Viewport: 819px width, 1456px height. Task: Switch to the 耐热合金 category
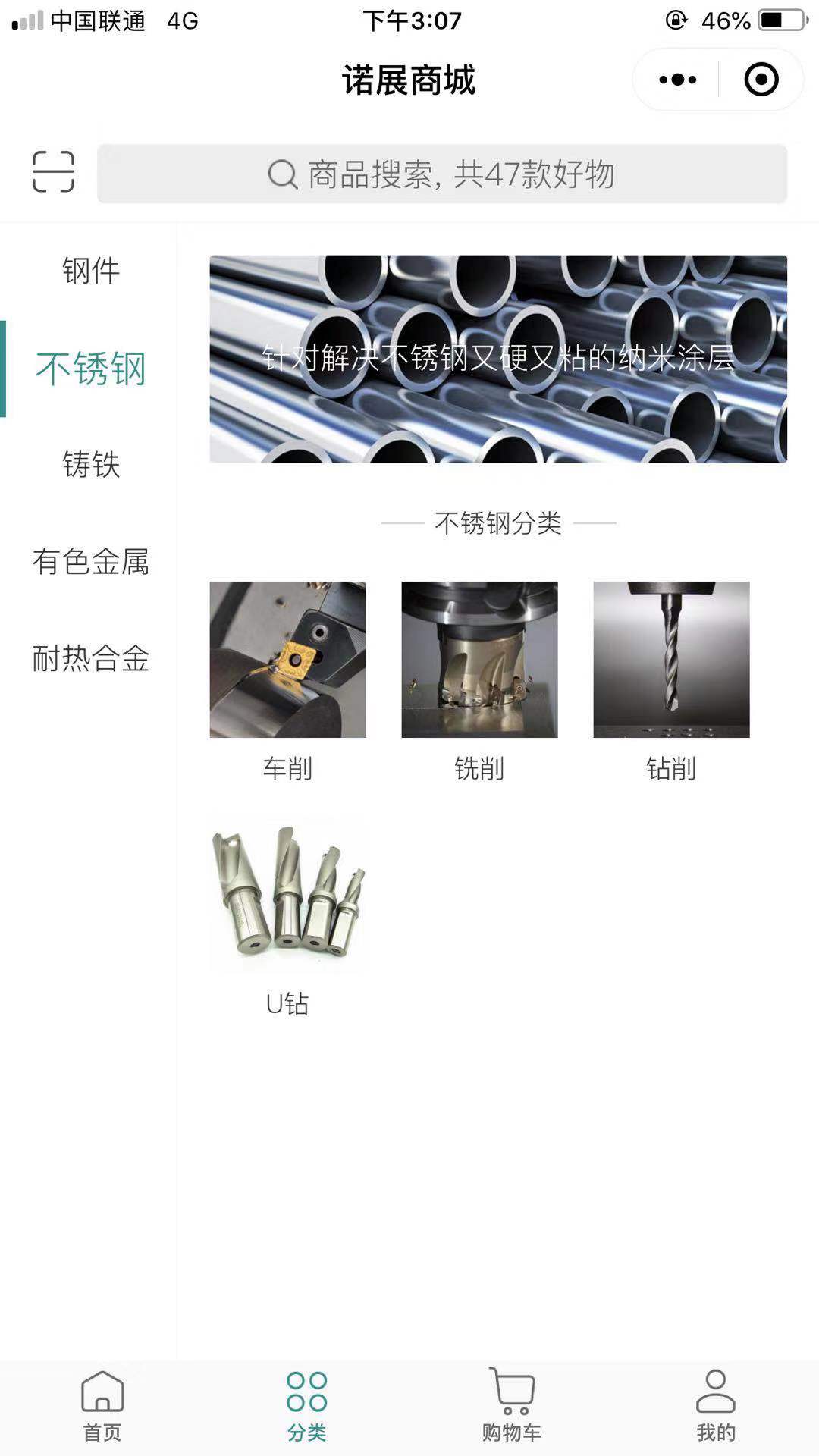pyautogui.click(x=90, y=658)
